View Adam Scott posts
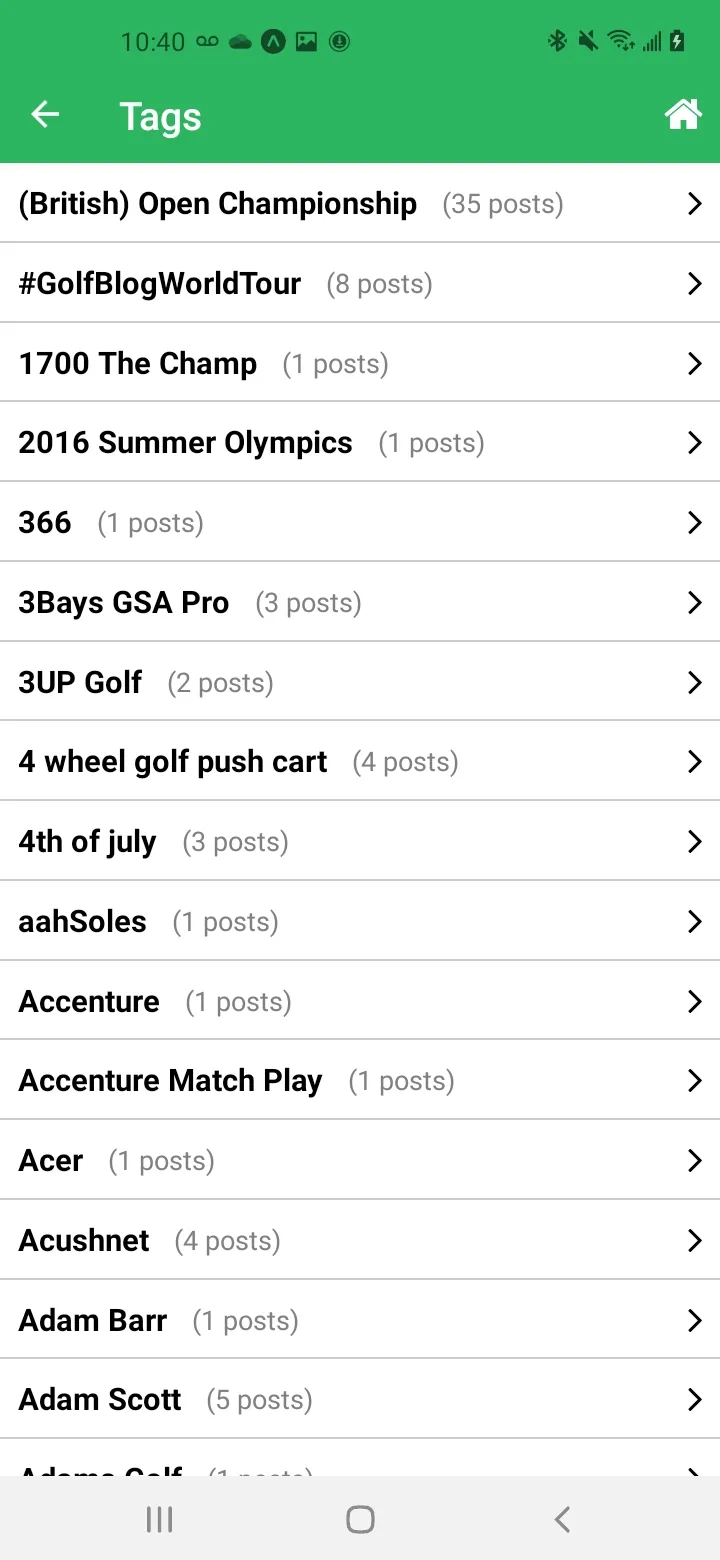Screen dimensions: 720x1560 tap(360, 1399)
